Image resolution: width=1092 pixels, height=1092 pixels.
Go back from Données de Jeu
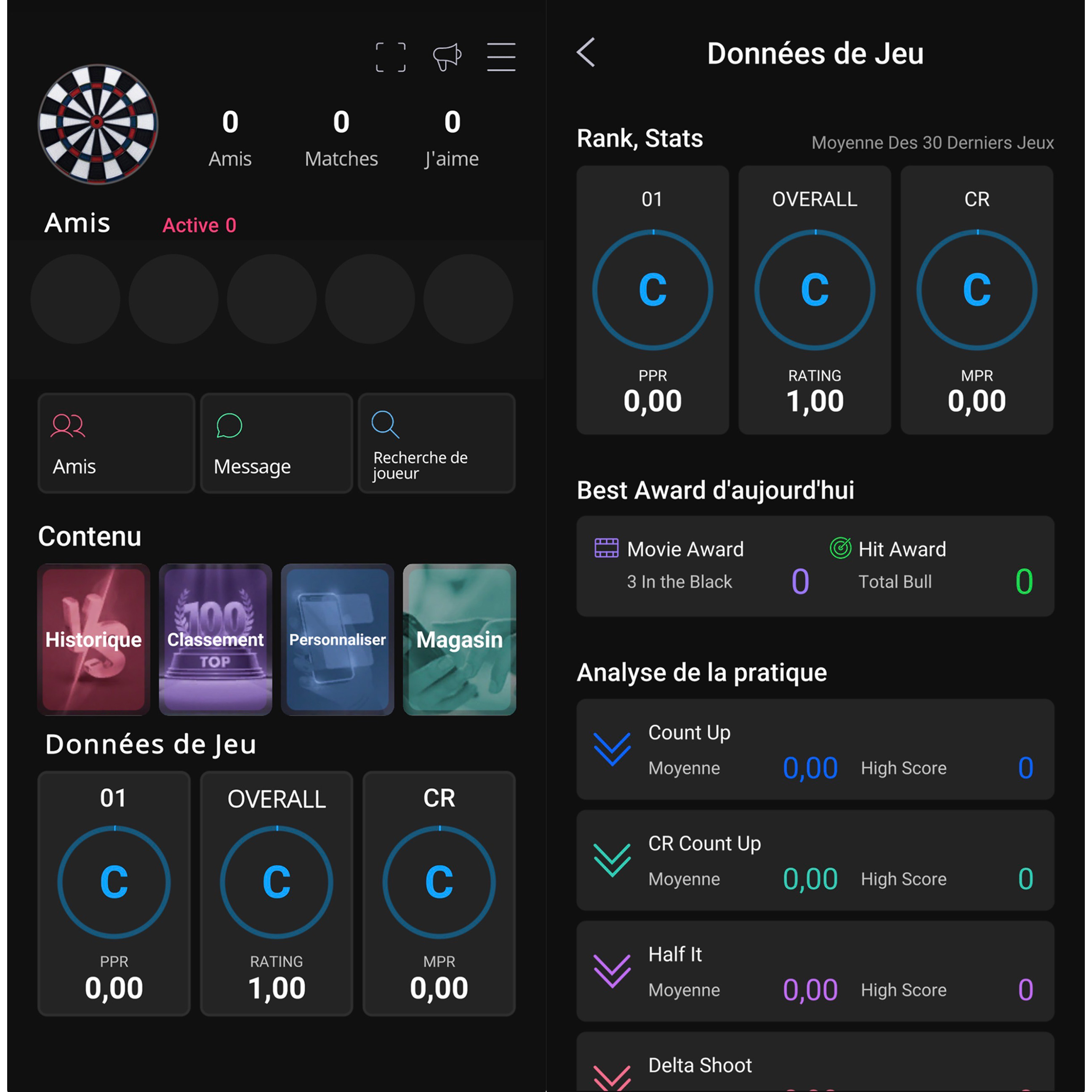586,53
